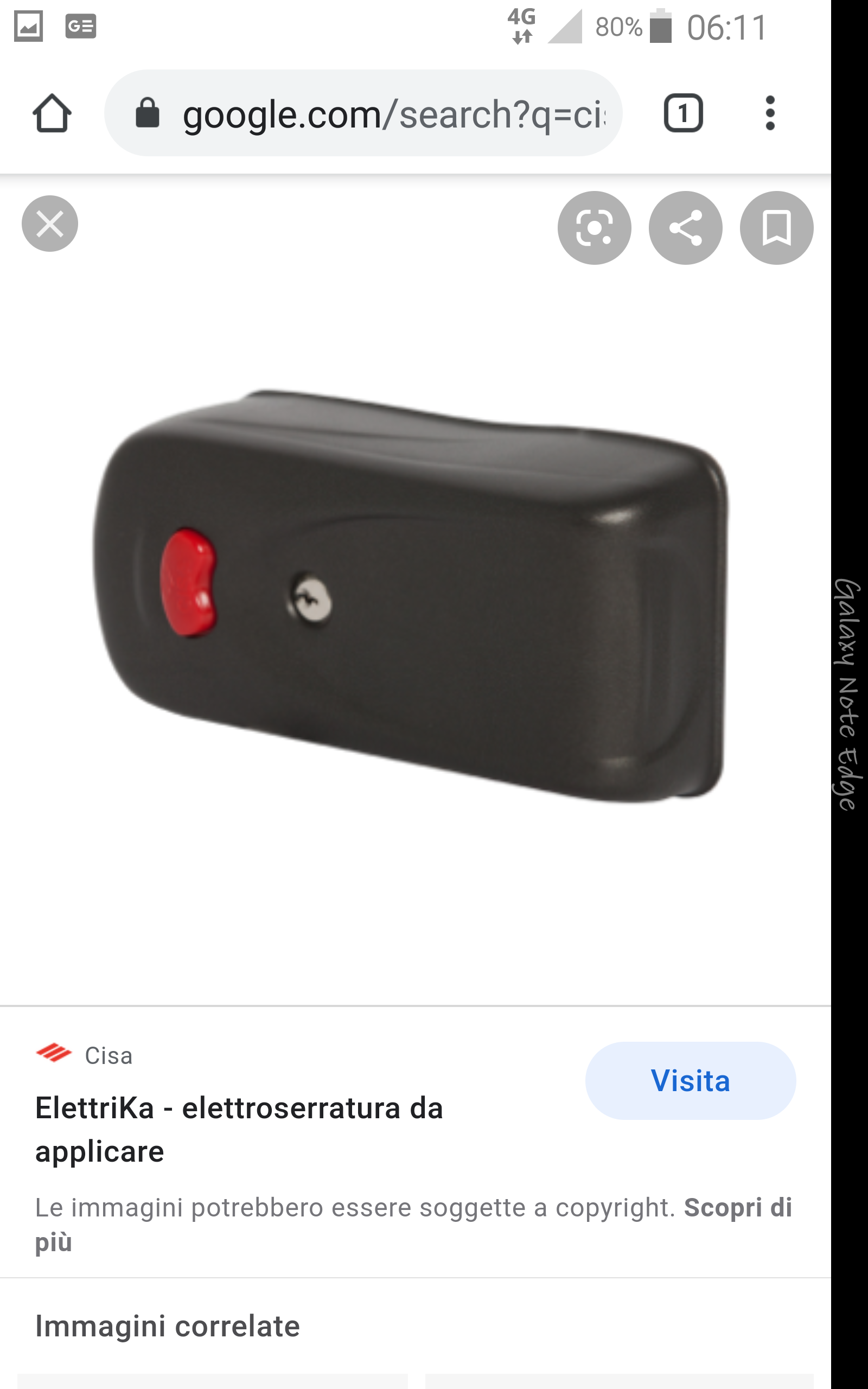Tap the Visita button
Viewport: 868px width, 1389px height.
690,1081
